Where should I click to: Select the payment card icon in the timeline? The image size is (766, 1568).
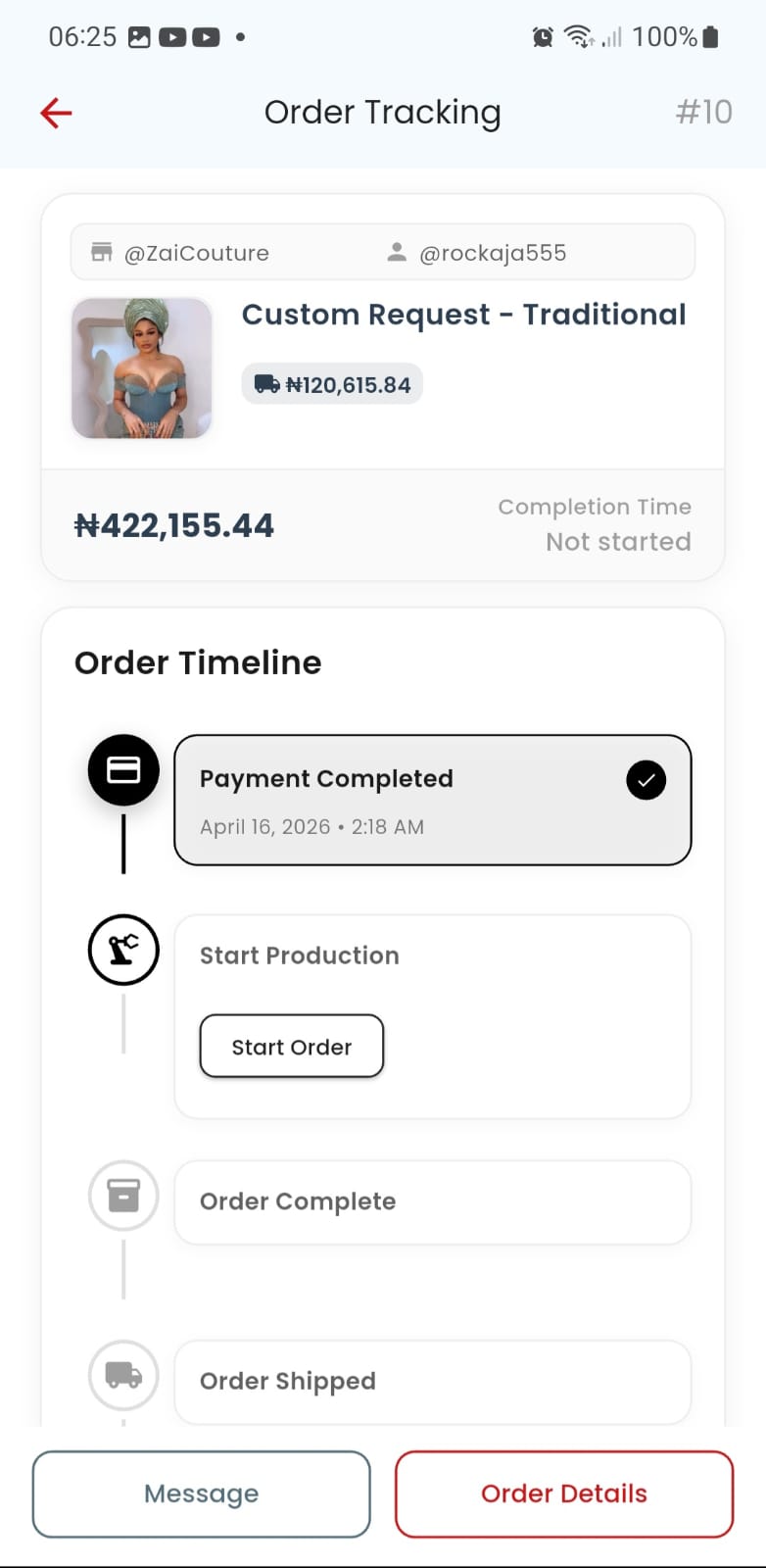pyautogui.click(x=122, y=769)
